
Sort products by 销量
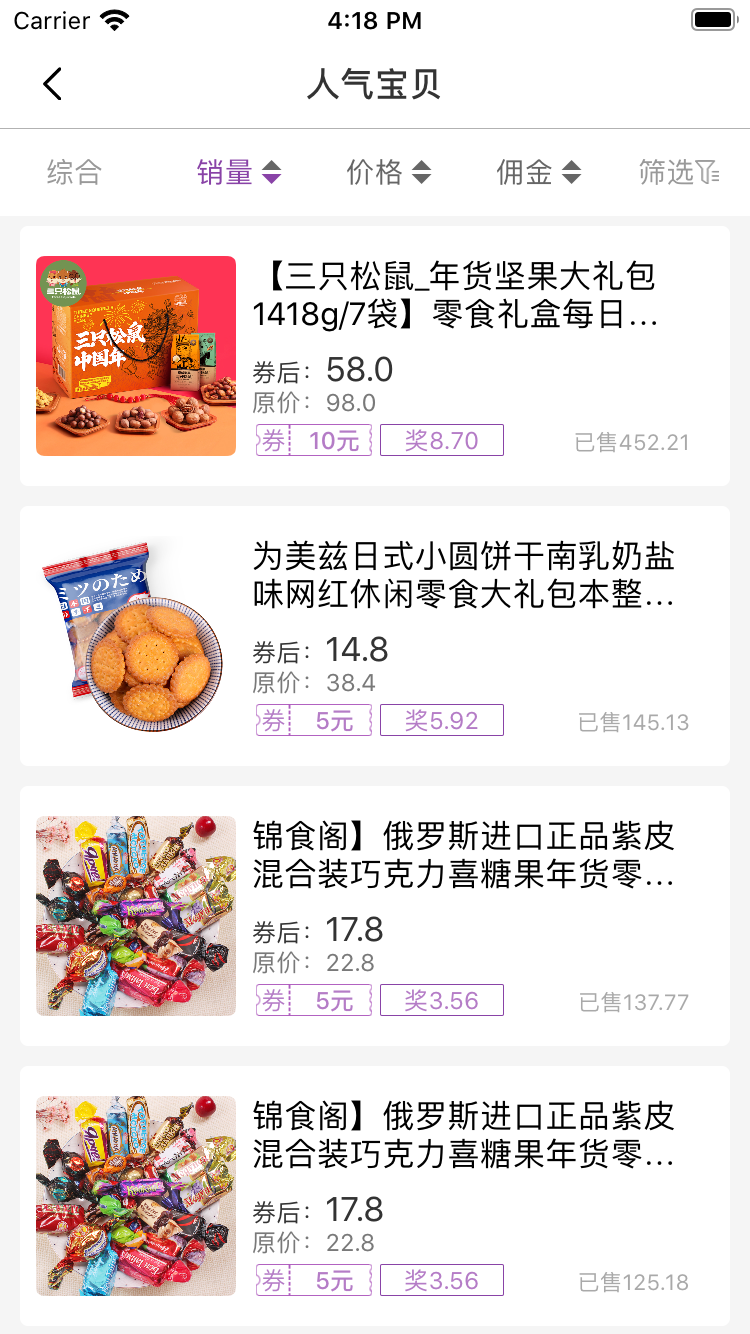click(238, 172)
